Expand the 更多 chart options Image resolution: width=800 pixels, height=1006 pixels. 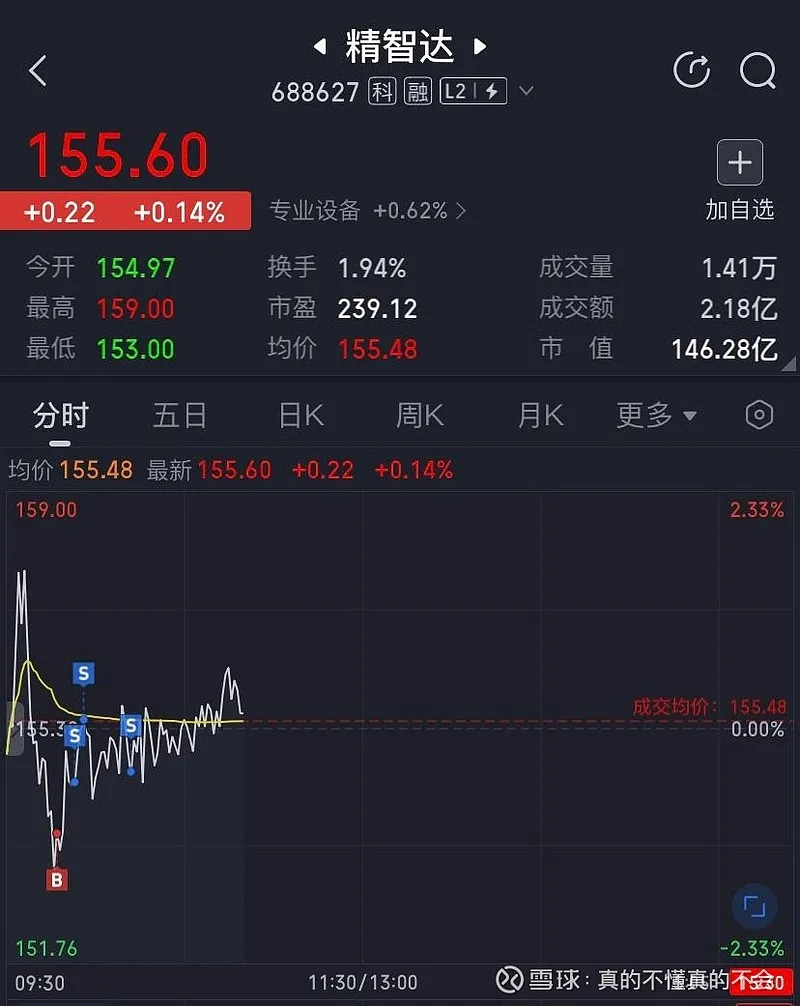click(656, 415)
